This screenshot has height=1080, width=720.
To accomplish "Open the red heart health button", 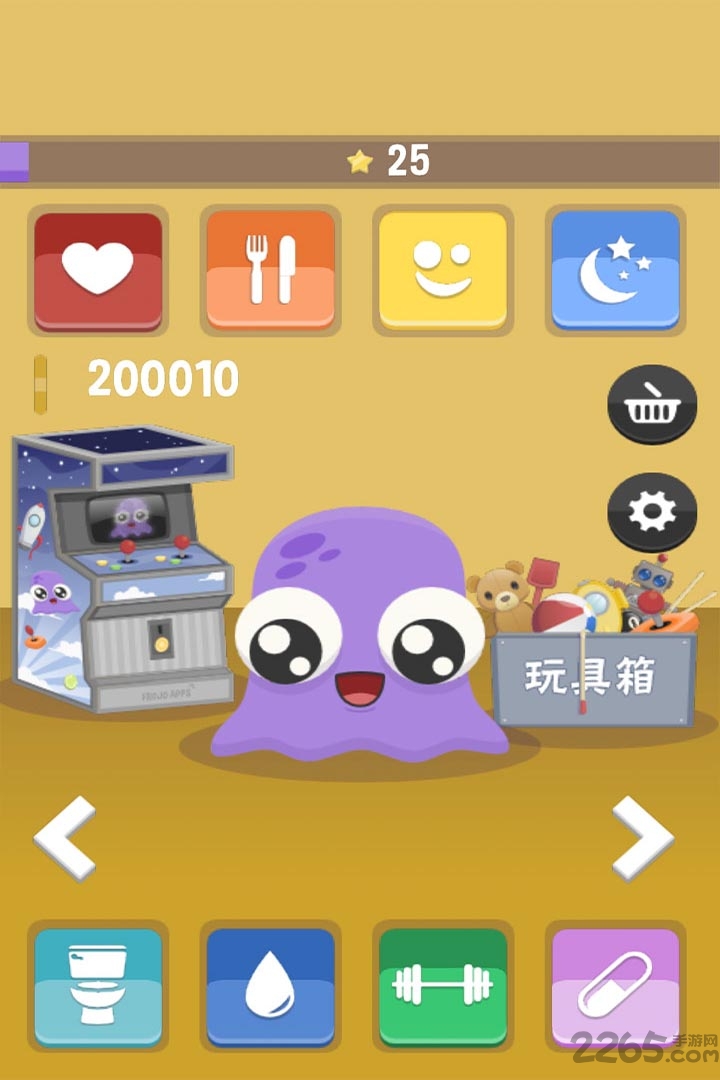I will [x=98, y=270].
